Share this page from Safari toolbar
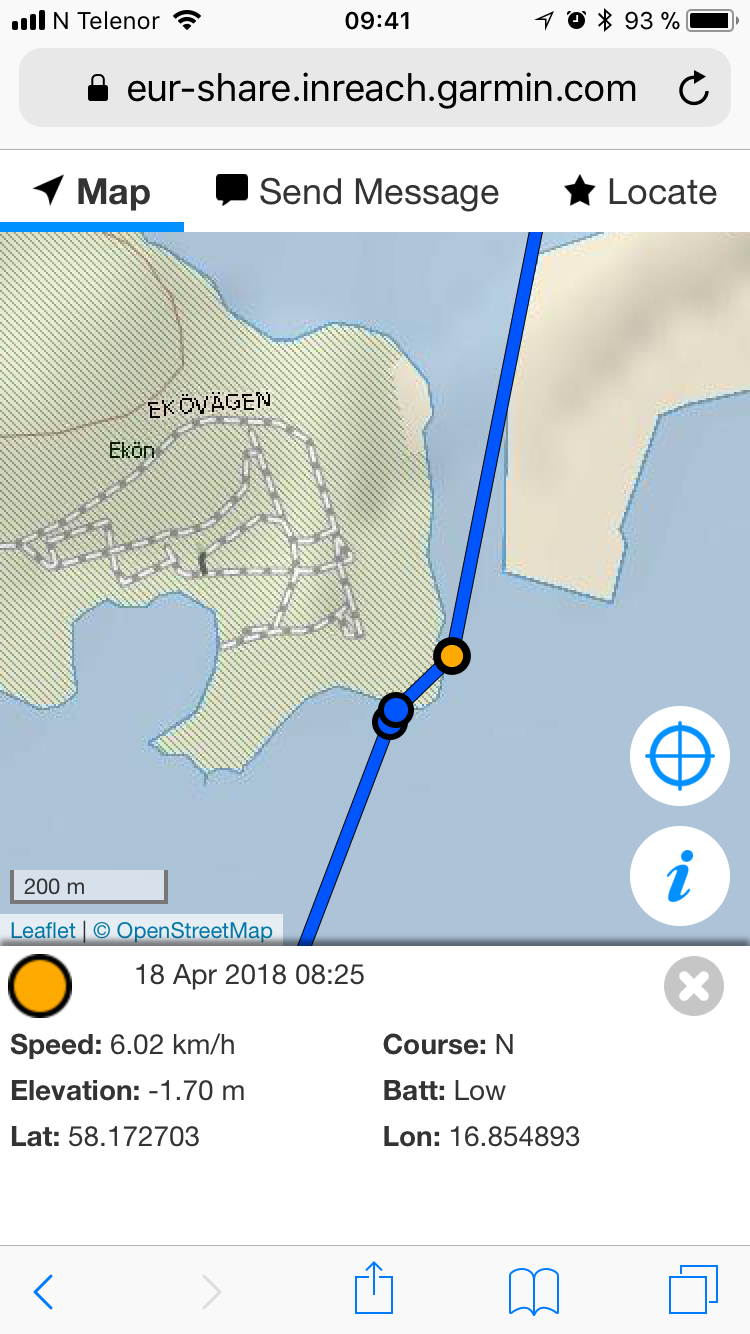Screen dimensions: 750x1334 [x=375, y=1288]
